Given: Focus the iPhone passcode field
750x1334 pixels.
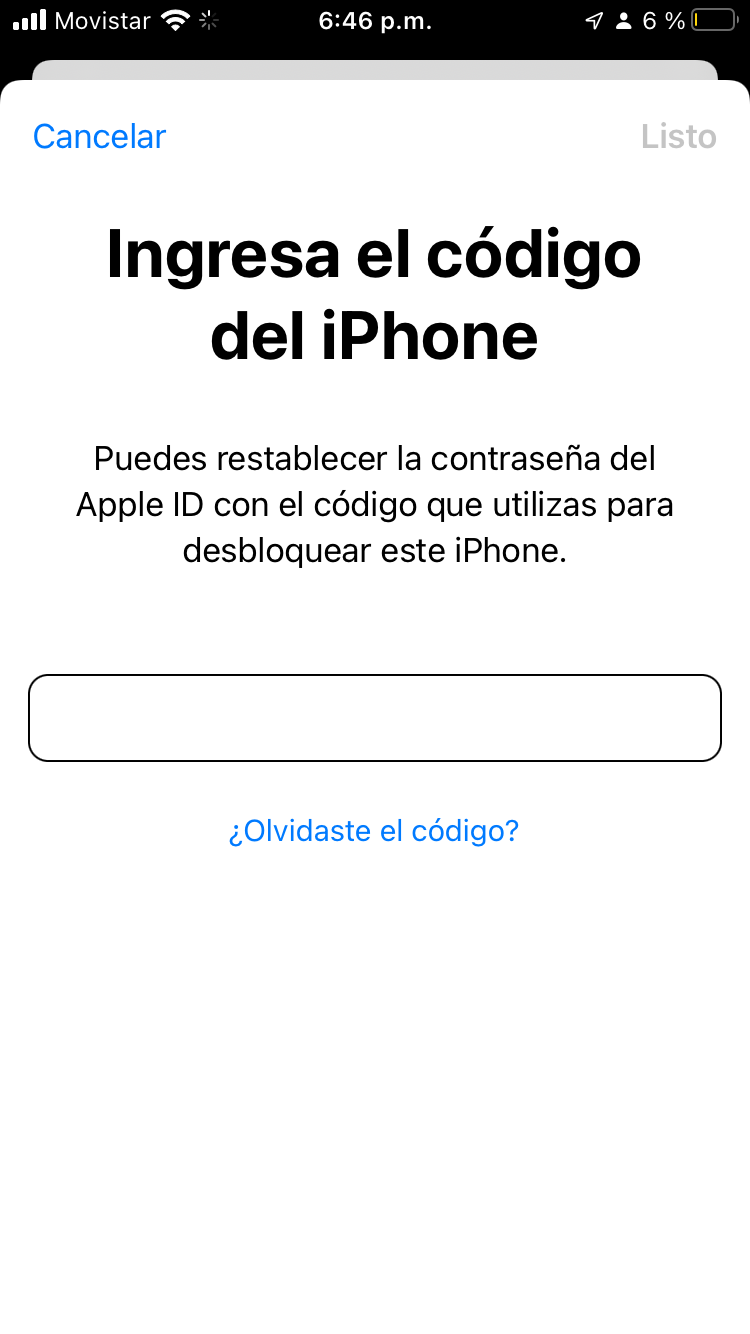Looking at the screenshot, I should click(x=375, y=718).
